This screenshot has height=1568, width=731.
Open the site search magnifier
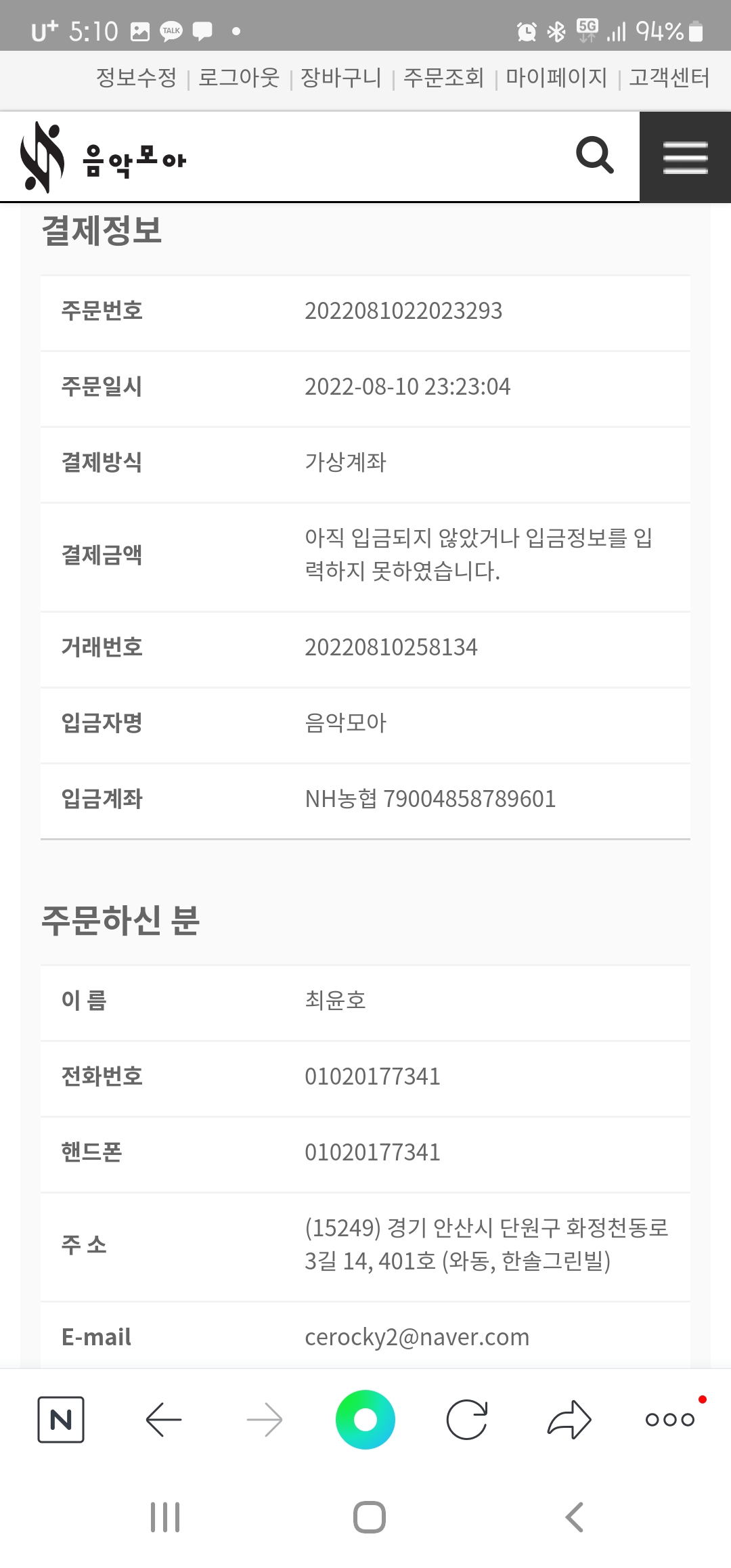tap(595, 156)
